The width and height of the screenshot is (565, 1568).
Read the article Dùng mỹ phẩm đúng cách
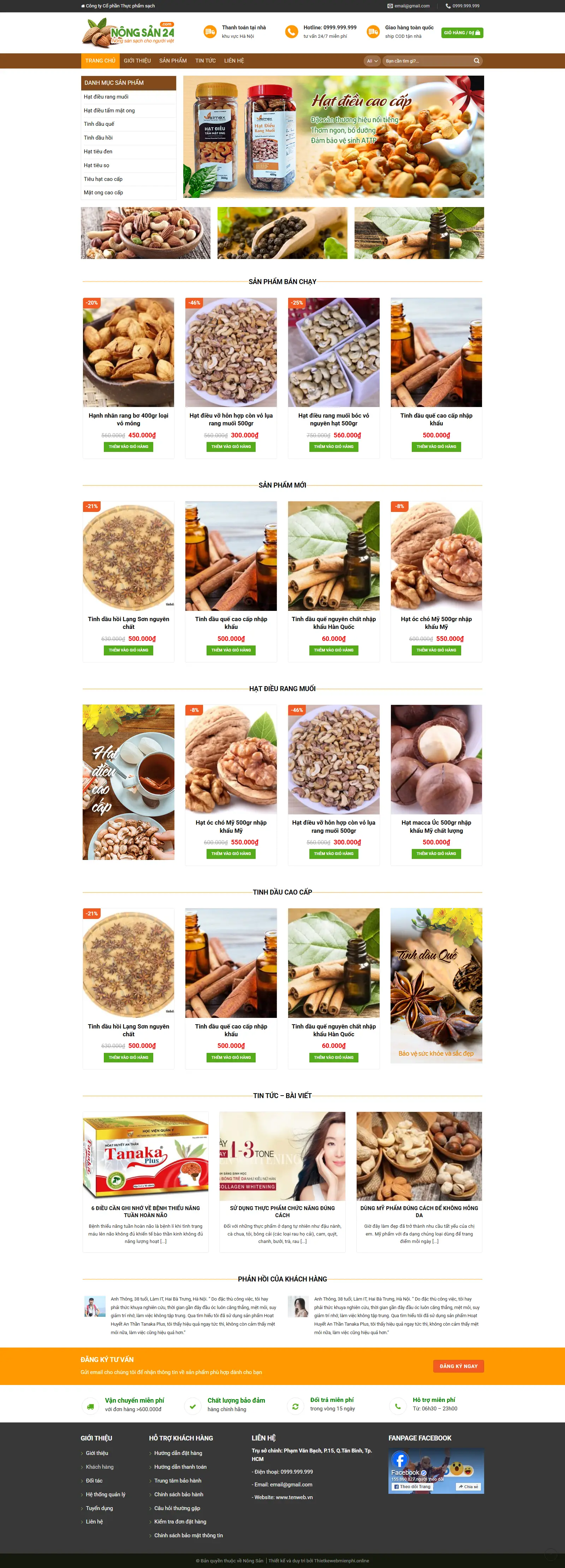pos(418,1211)
